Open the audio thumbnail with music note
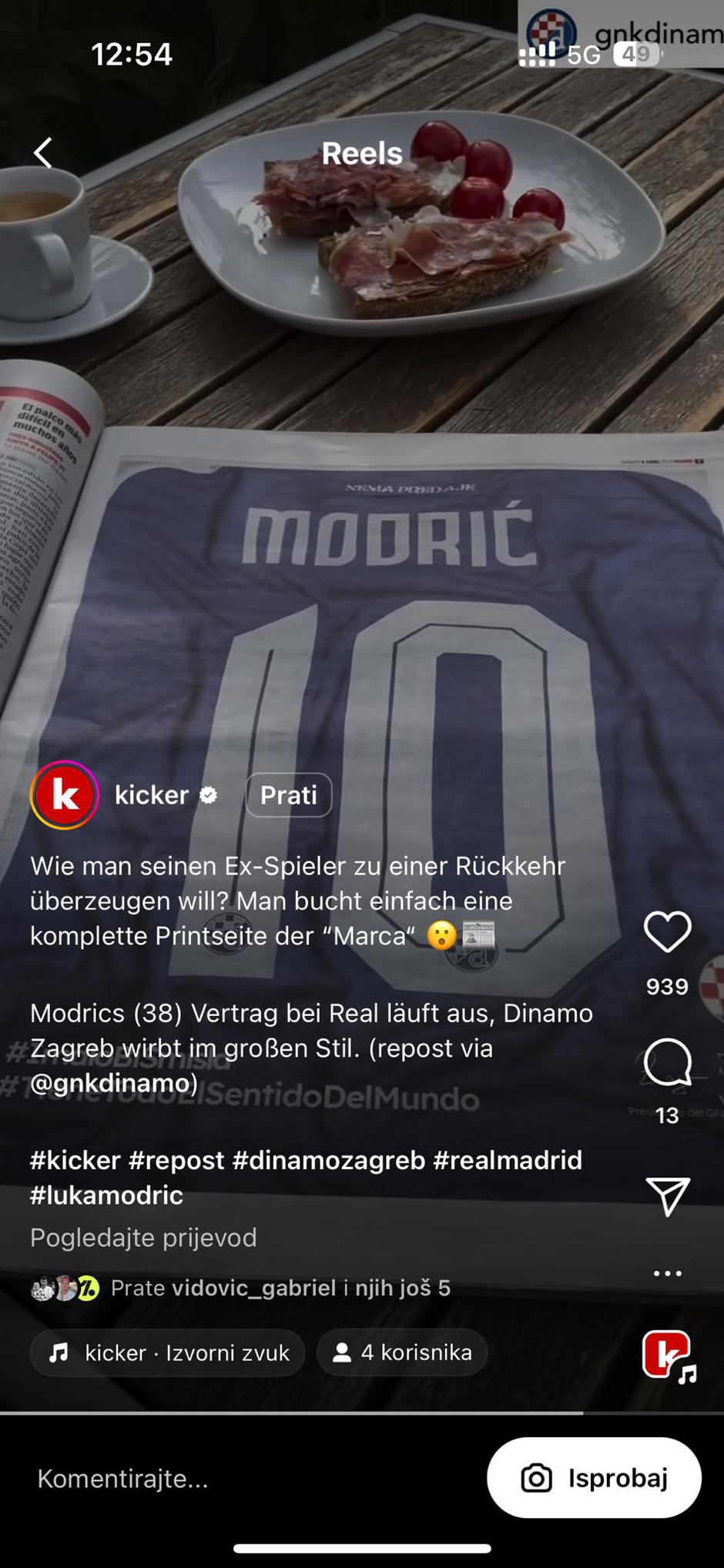The image size is (724, 1568). (667, 1356)
